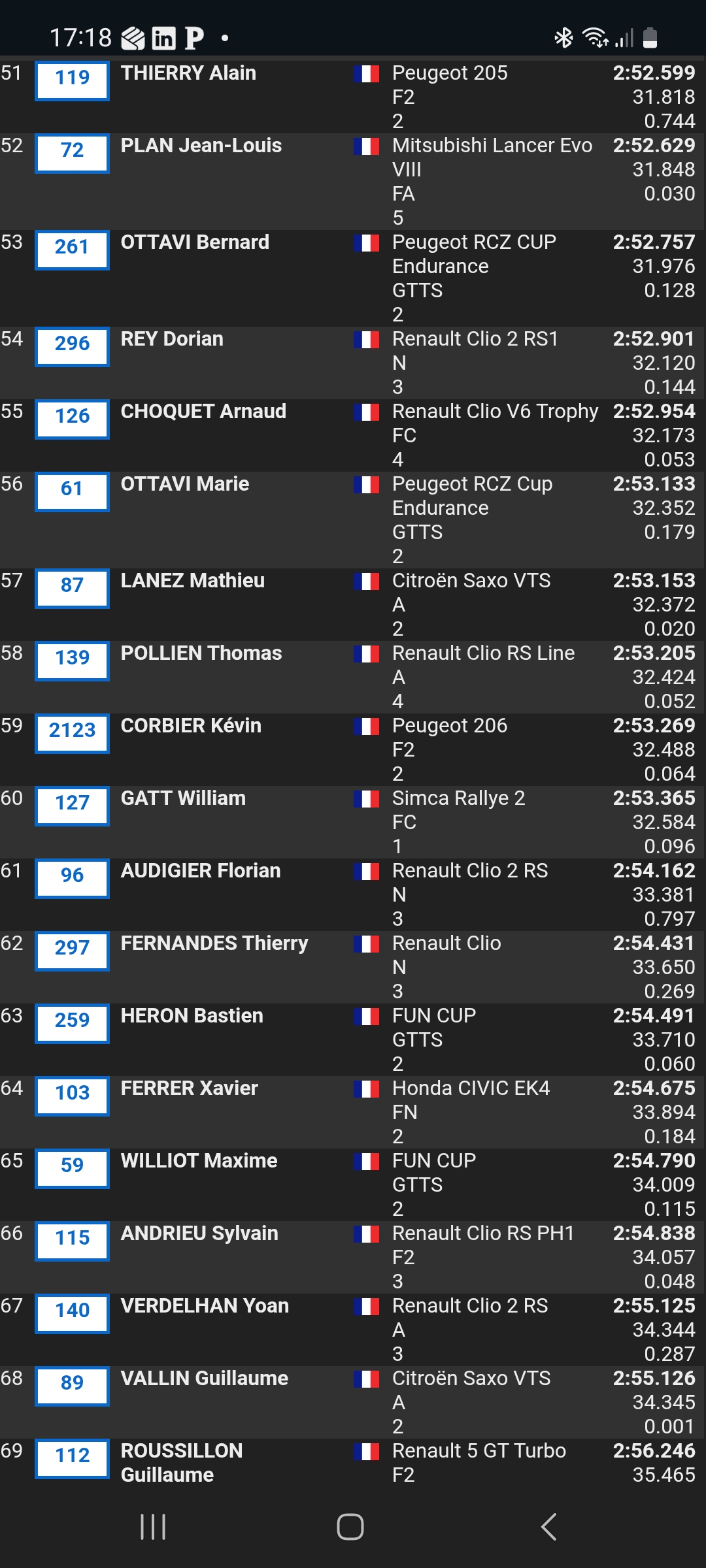Go back with the system back button
Viewport: 706px width, 1568px height.
point(549,1527)
